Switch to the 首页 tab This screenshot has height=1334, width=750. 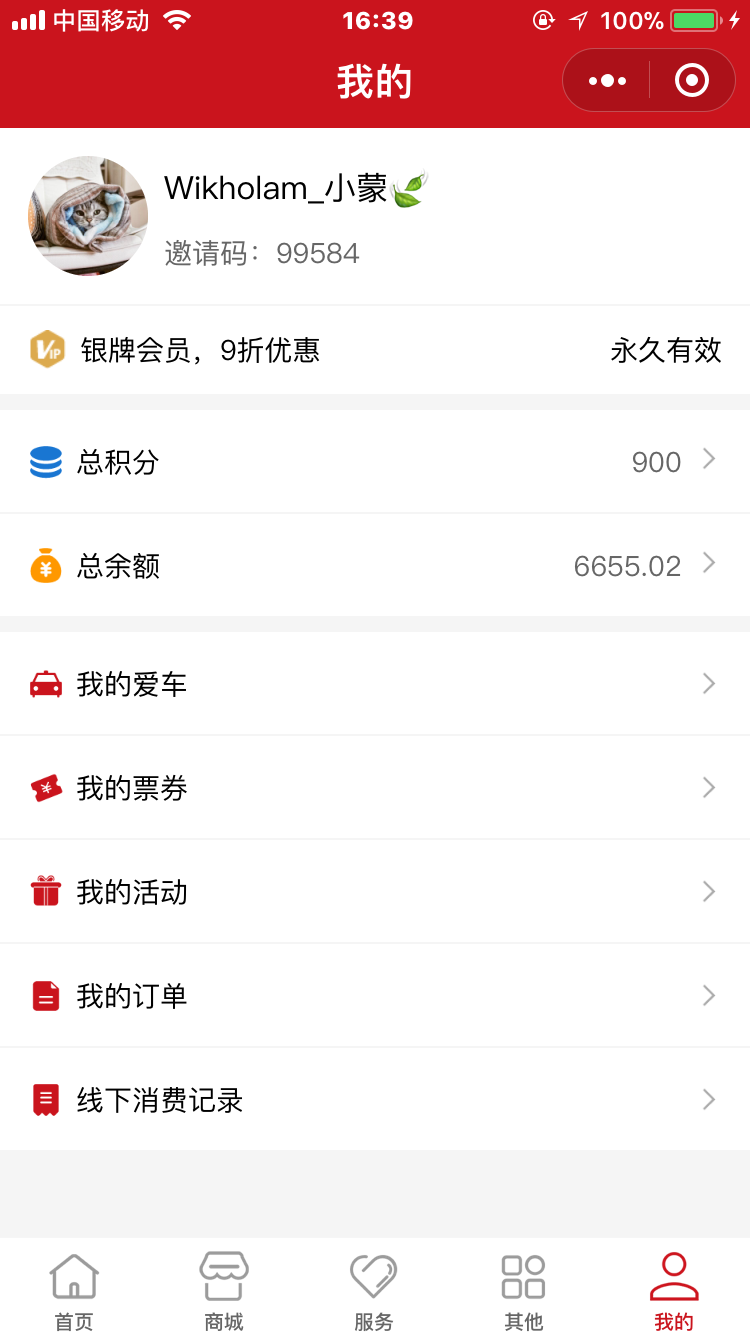tap(74, 1291)
